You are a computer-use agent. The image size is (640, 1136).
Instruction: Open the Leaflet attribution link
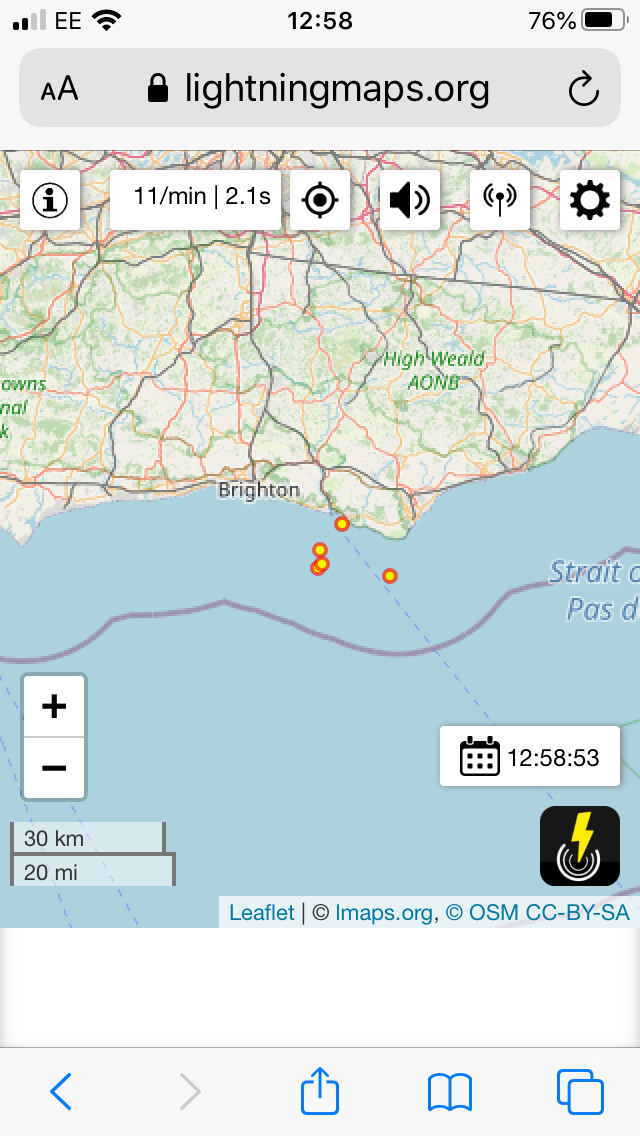(x=262, y=912)
